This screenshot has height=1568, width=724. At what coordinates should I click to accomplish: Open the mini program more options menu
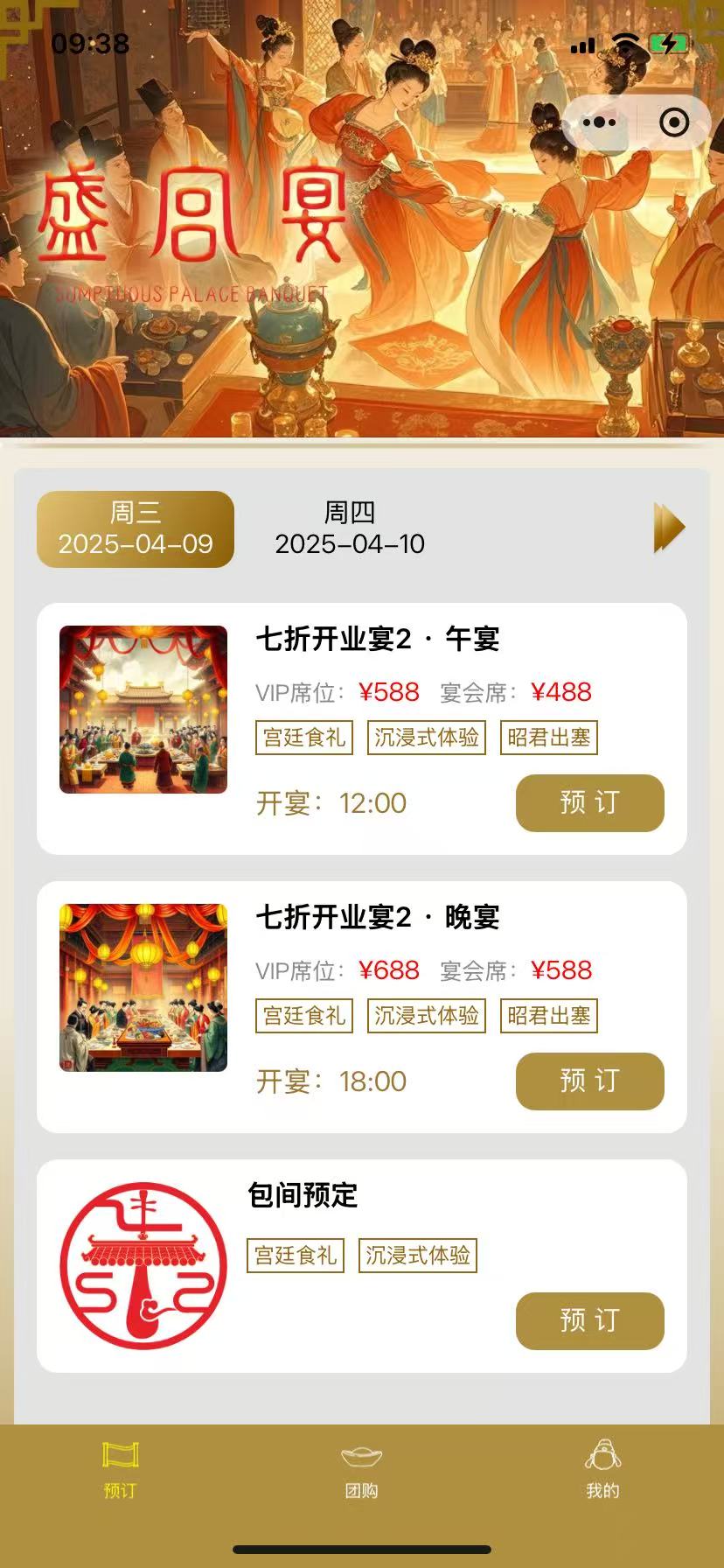click(x=599, y=122)
